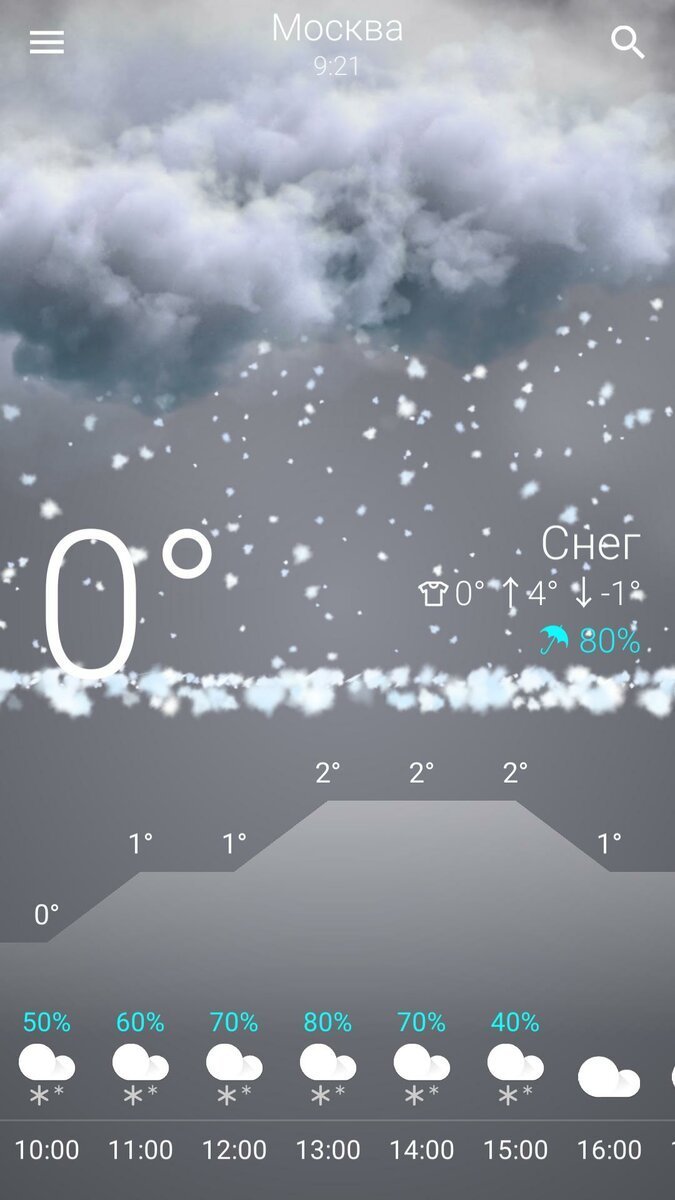Screen dimensions: 675x1200
Task: Open the hamburger menu
Action: 47,42
